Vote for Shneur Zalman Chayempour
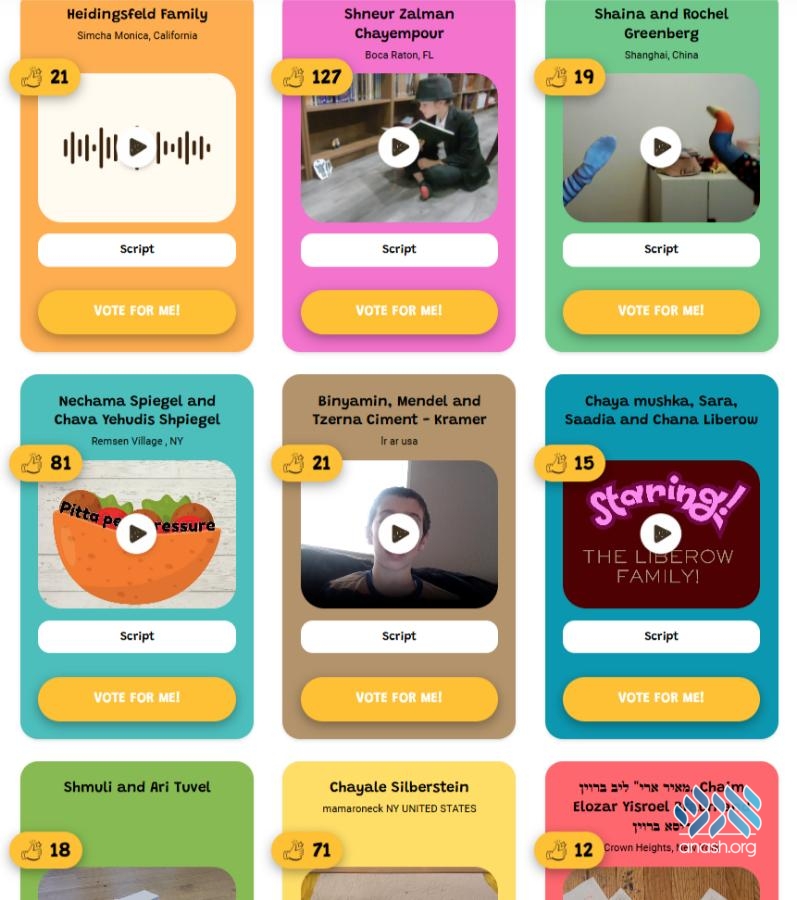The width and height of the screenshot is (797, 900). [x=399, y=311]
